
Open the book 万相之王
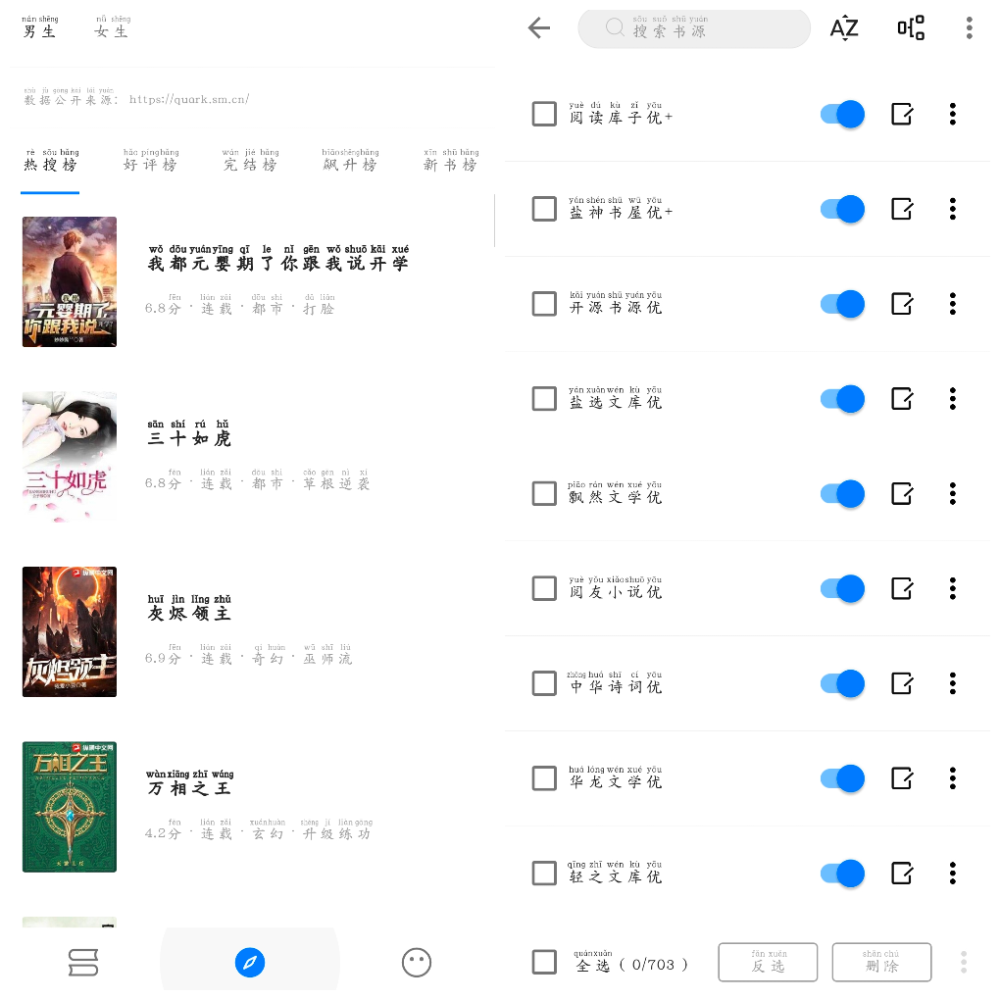(x=189, y=788)
